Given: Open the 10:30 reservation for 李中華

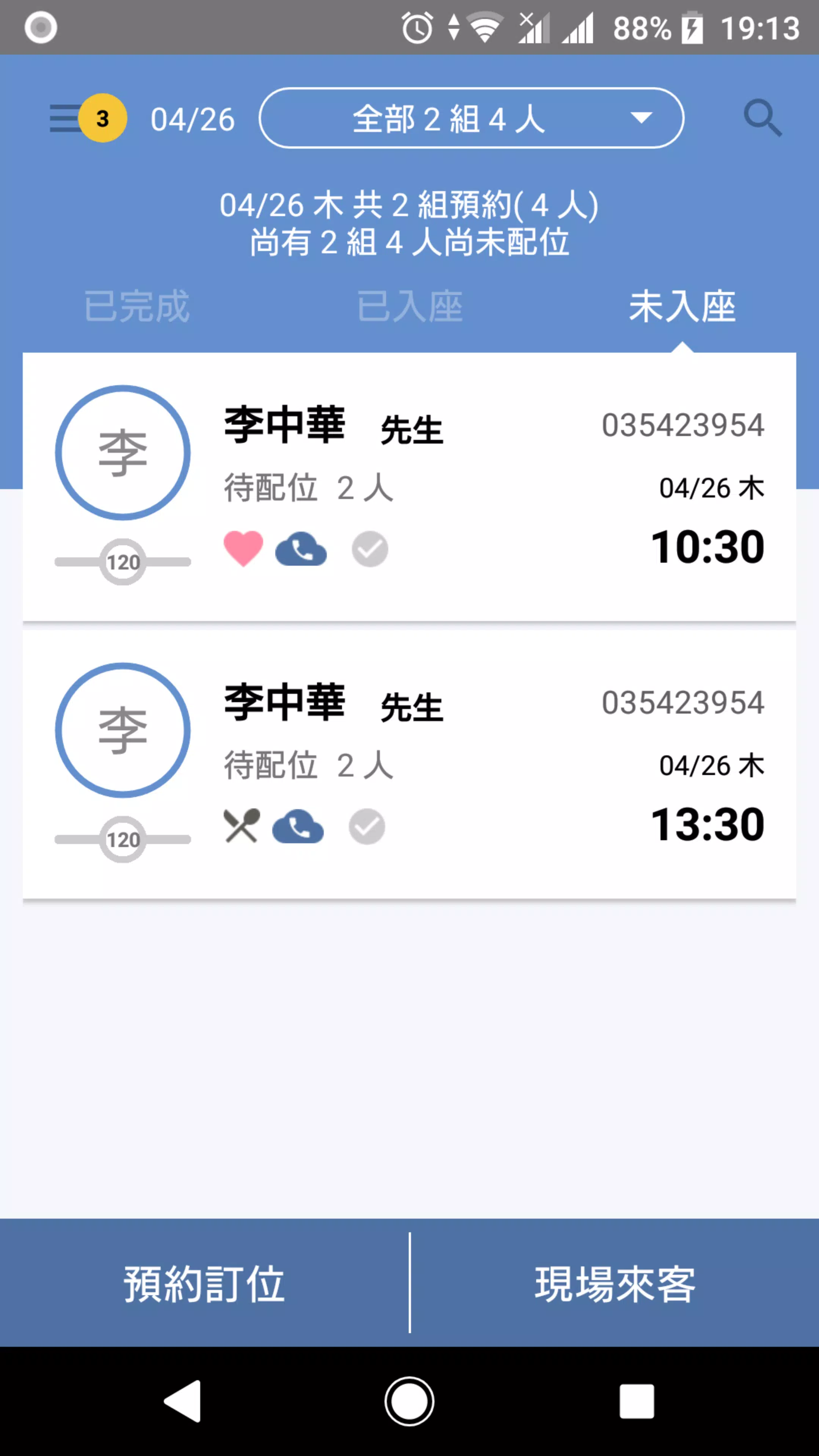Looking at the screenshot, I should click(x=409, y=487).
